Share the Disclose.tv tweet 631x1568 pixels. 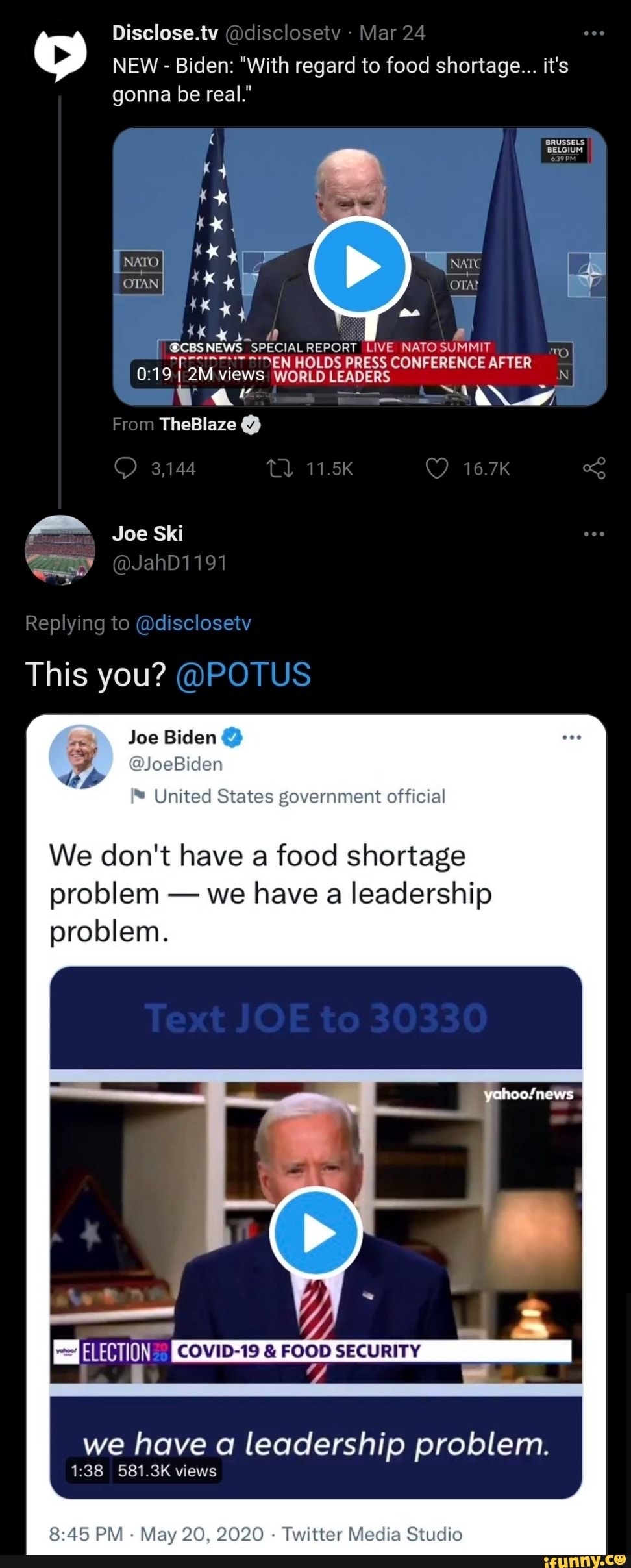(594, 468)
